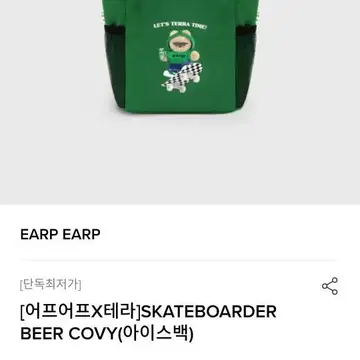Share this product via the share icon

click(330, 286)
